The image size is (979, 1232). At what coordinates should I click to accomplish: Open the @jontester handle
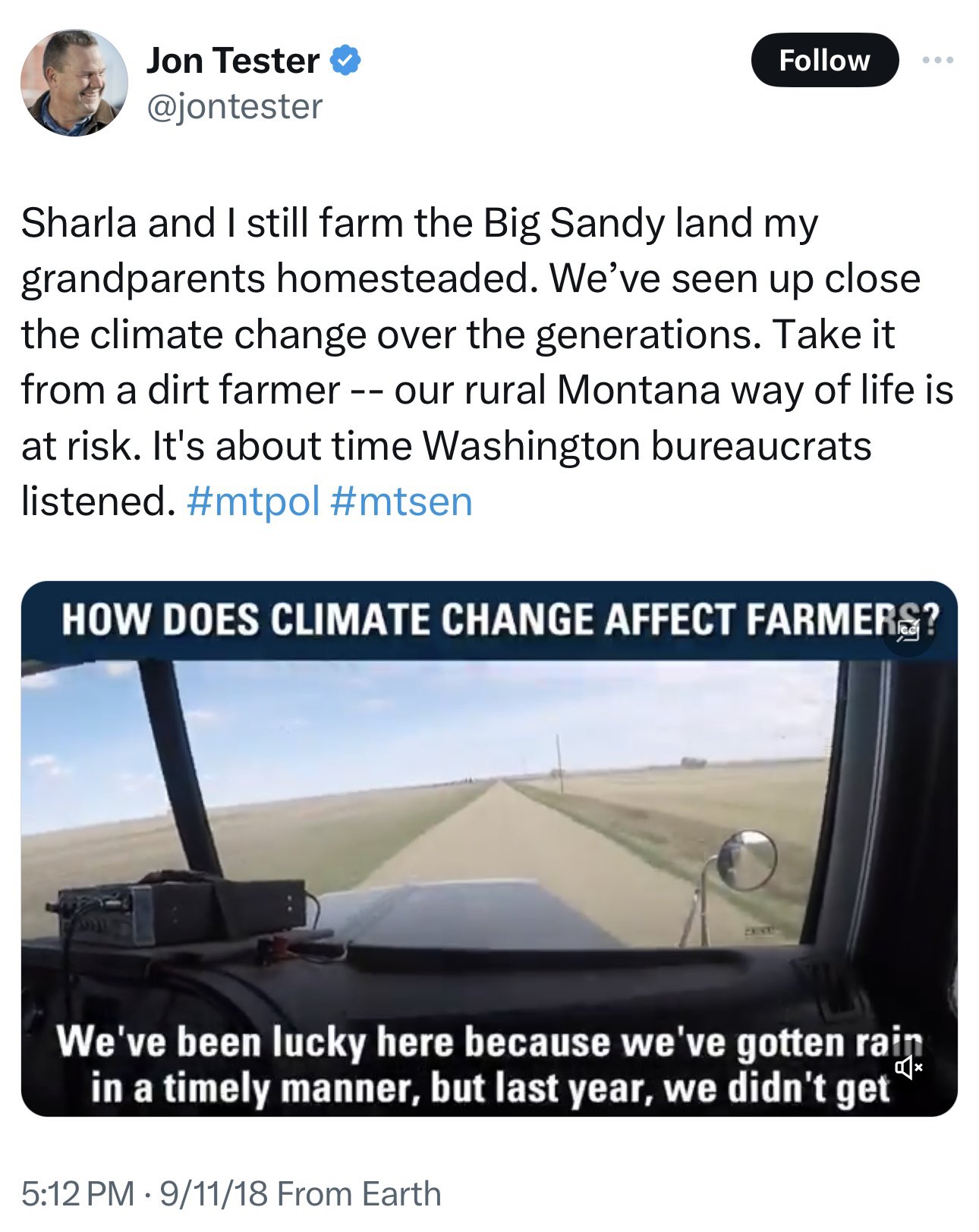click(234, 106)
